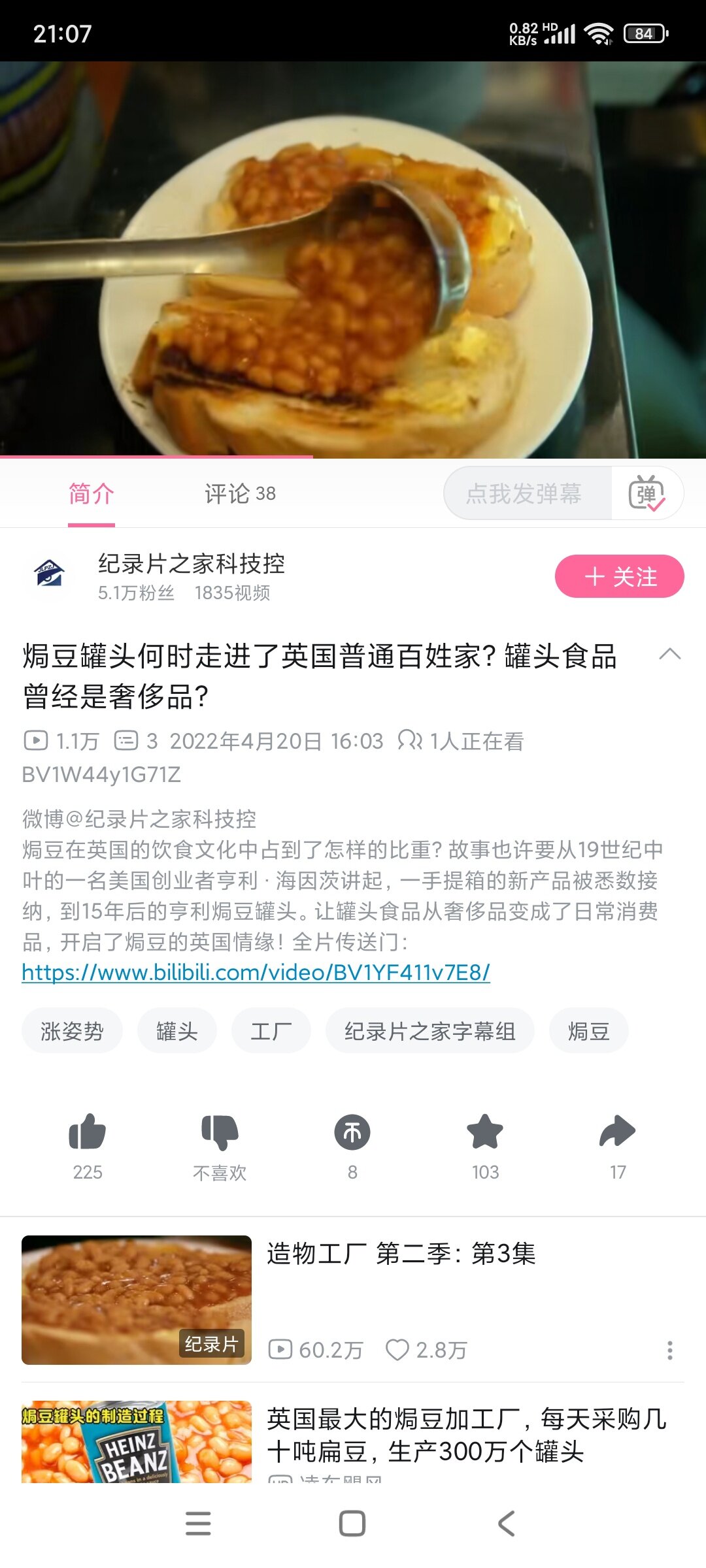Viewport: 706px width, 1568px height.
Task: Tap the 罐头 tag chip
Action: point(176,1032)
